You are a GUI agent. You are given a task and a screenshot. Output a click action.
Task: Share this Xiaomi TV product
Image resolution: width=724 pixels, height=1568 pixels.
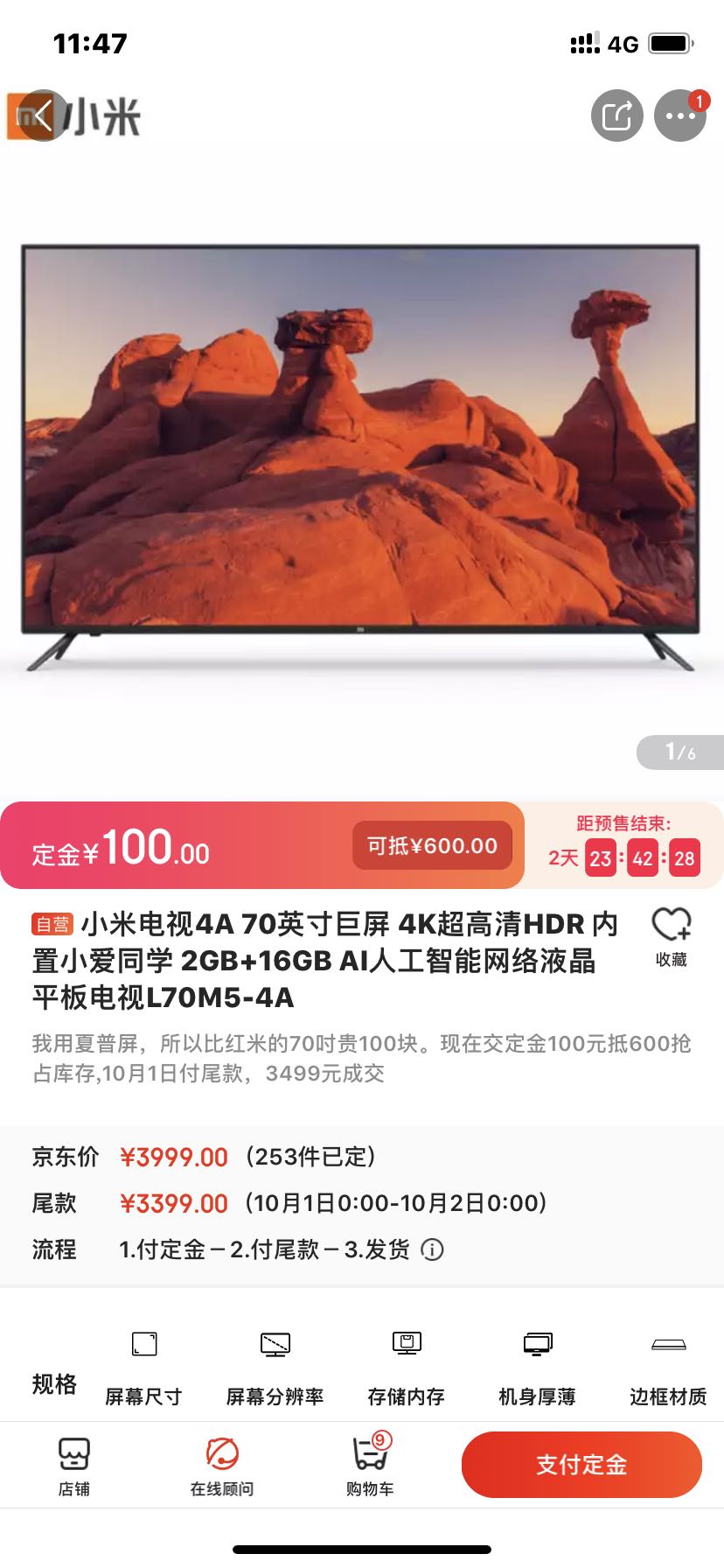coord(616,115)
